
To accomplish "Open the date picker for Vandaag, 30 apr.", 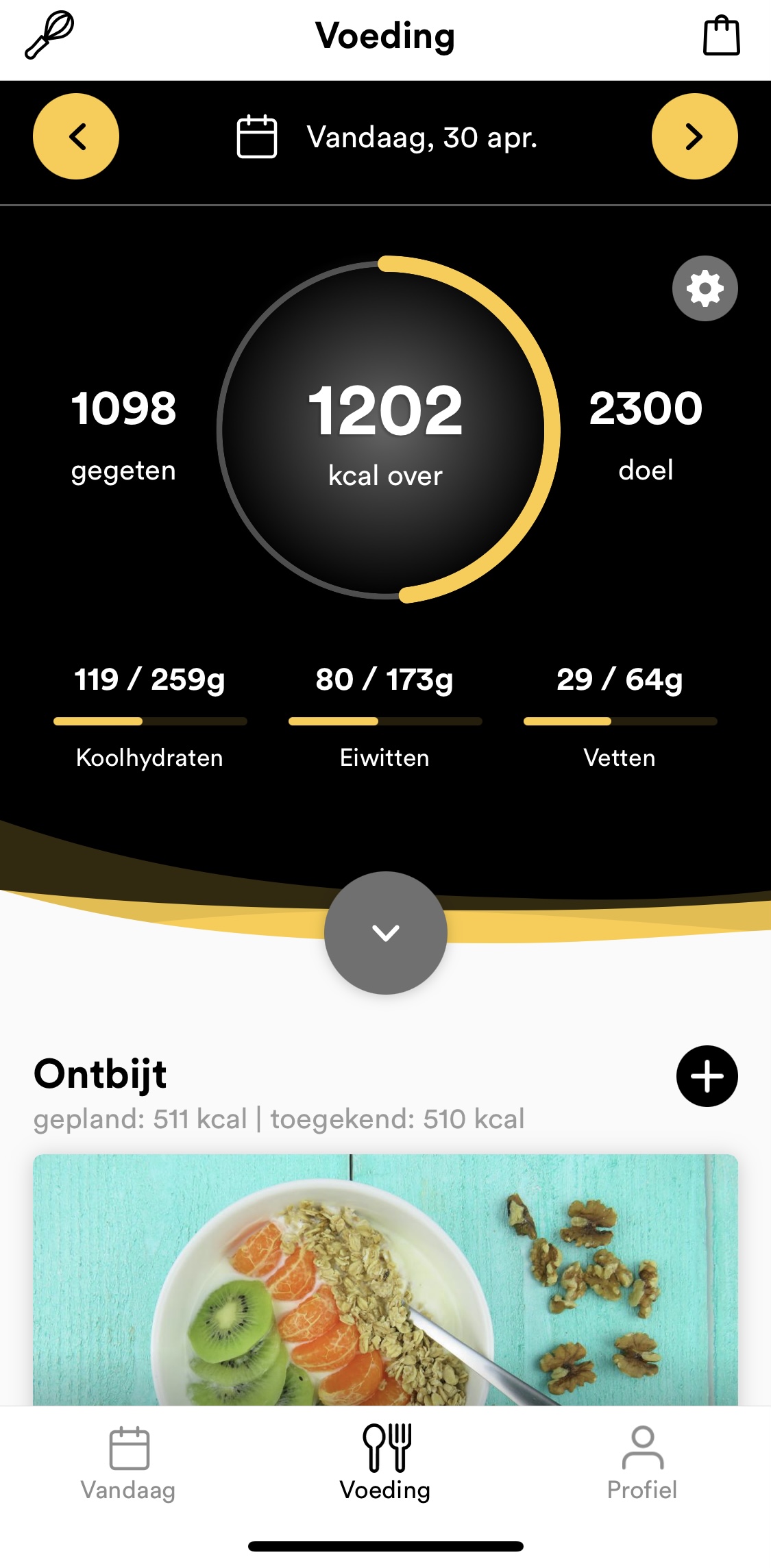I will click(387, 138).
